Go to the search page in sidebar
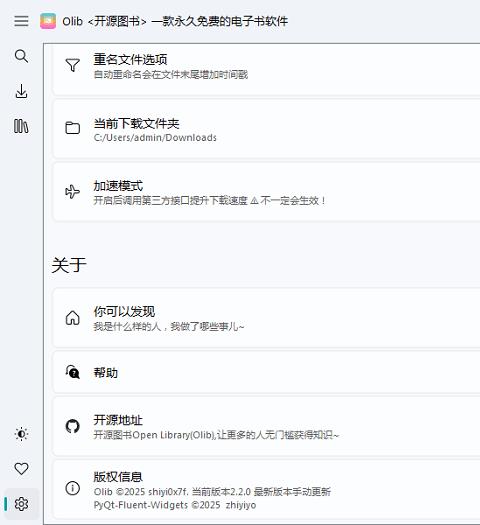 point(21,56)
